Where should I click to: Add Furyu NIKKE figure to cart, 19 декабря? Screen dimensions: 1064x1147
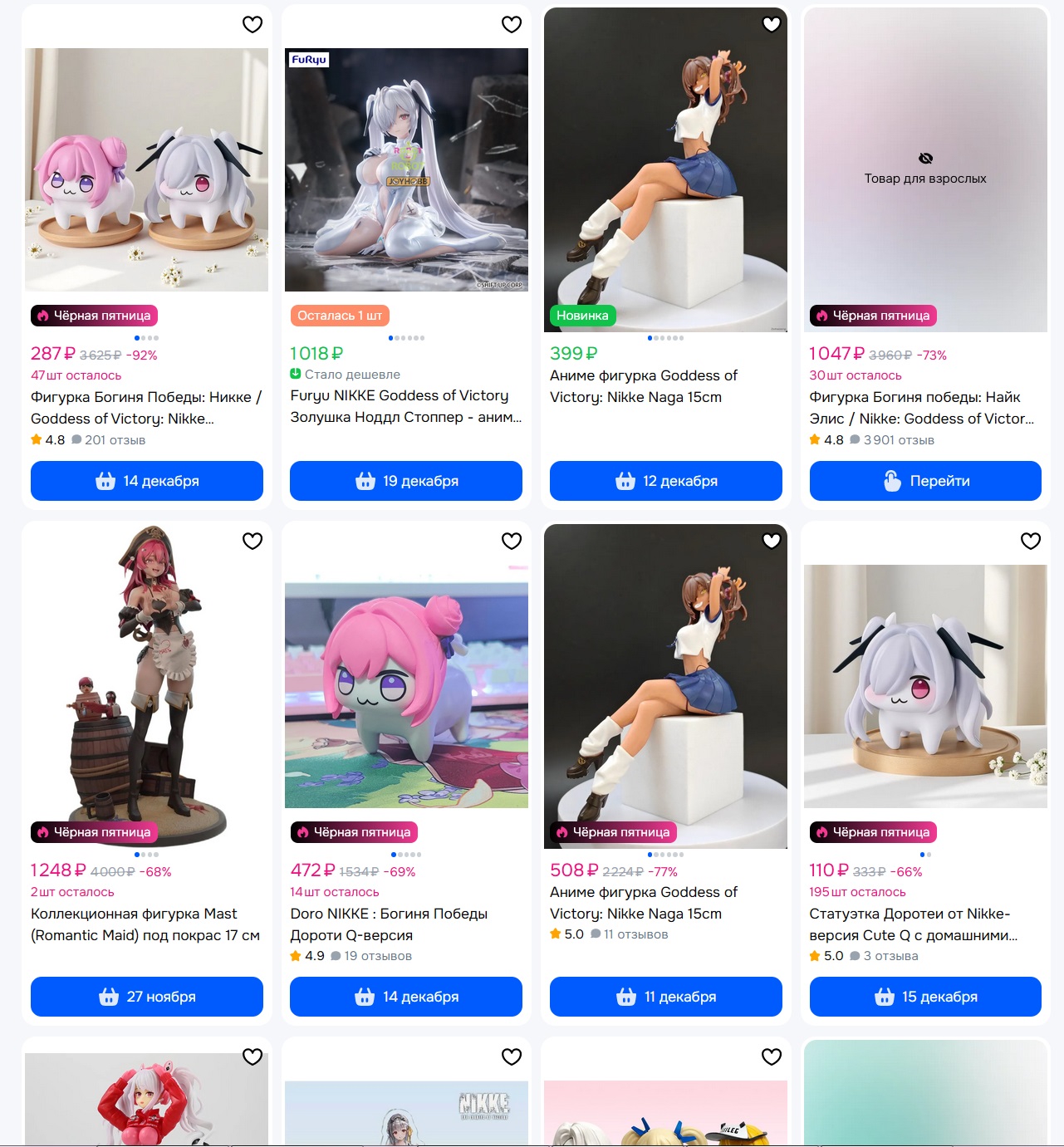pyautogui.click(x=406, y=481)
